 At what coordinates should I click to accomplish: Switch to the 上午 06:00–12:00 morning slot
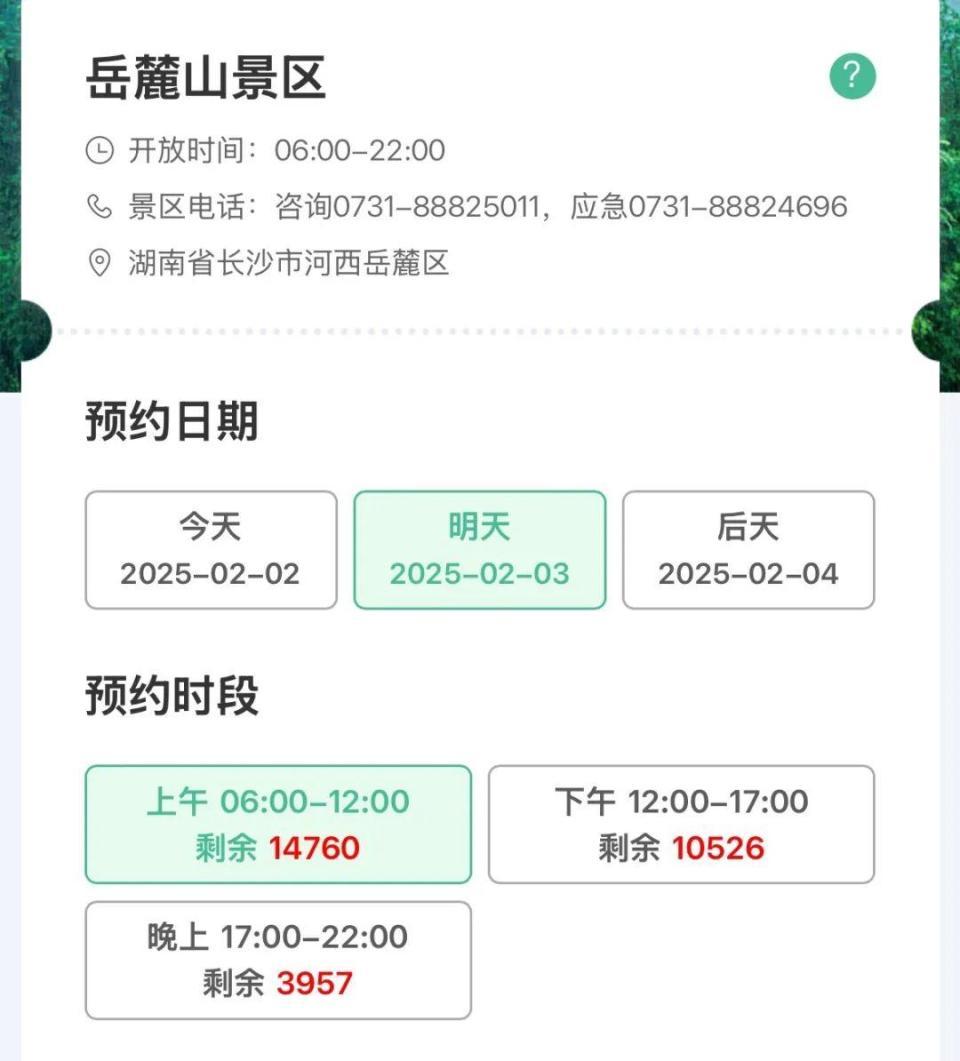click(277, 823)
